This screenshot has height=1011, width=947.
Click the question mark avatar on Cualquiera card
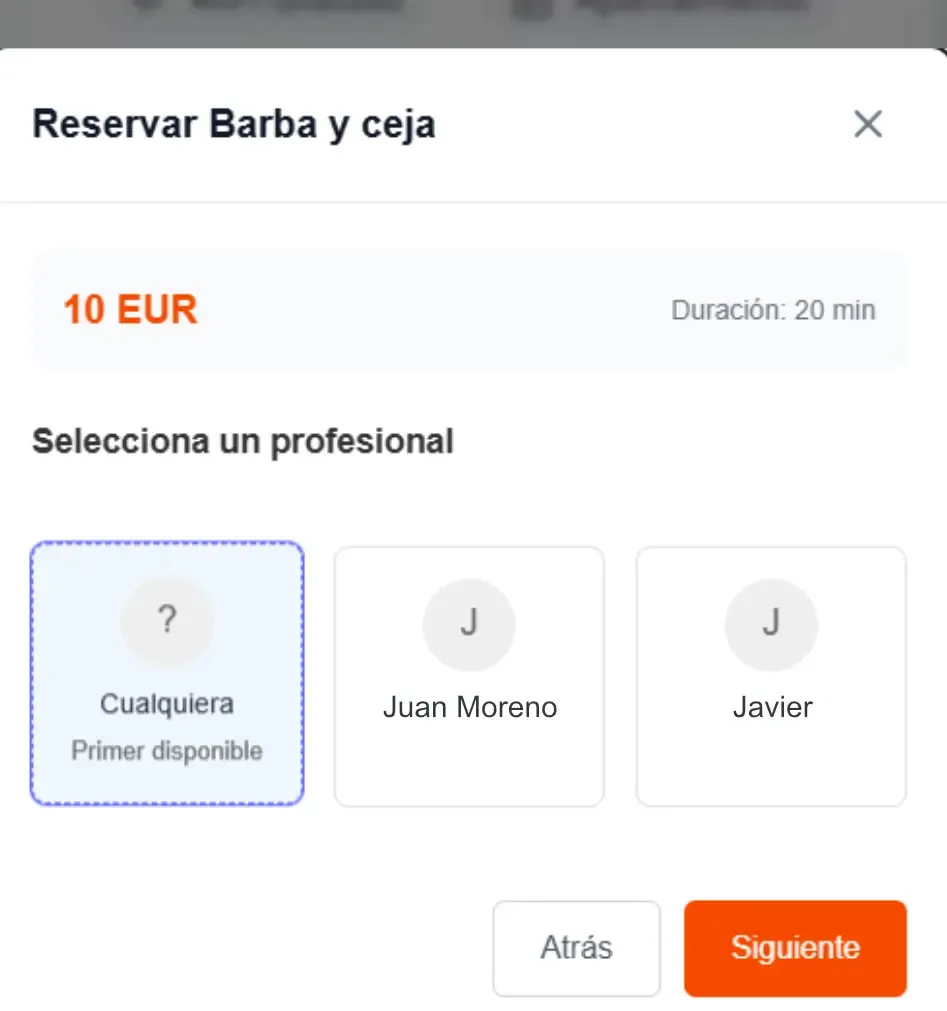pyautogui.click(x=166, y=622)
